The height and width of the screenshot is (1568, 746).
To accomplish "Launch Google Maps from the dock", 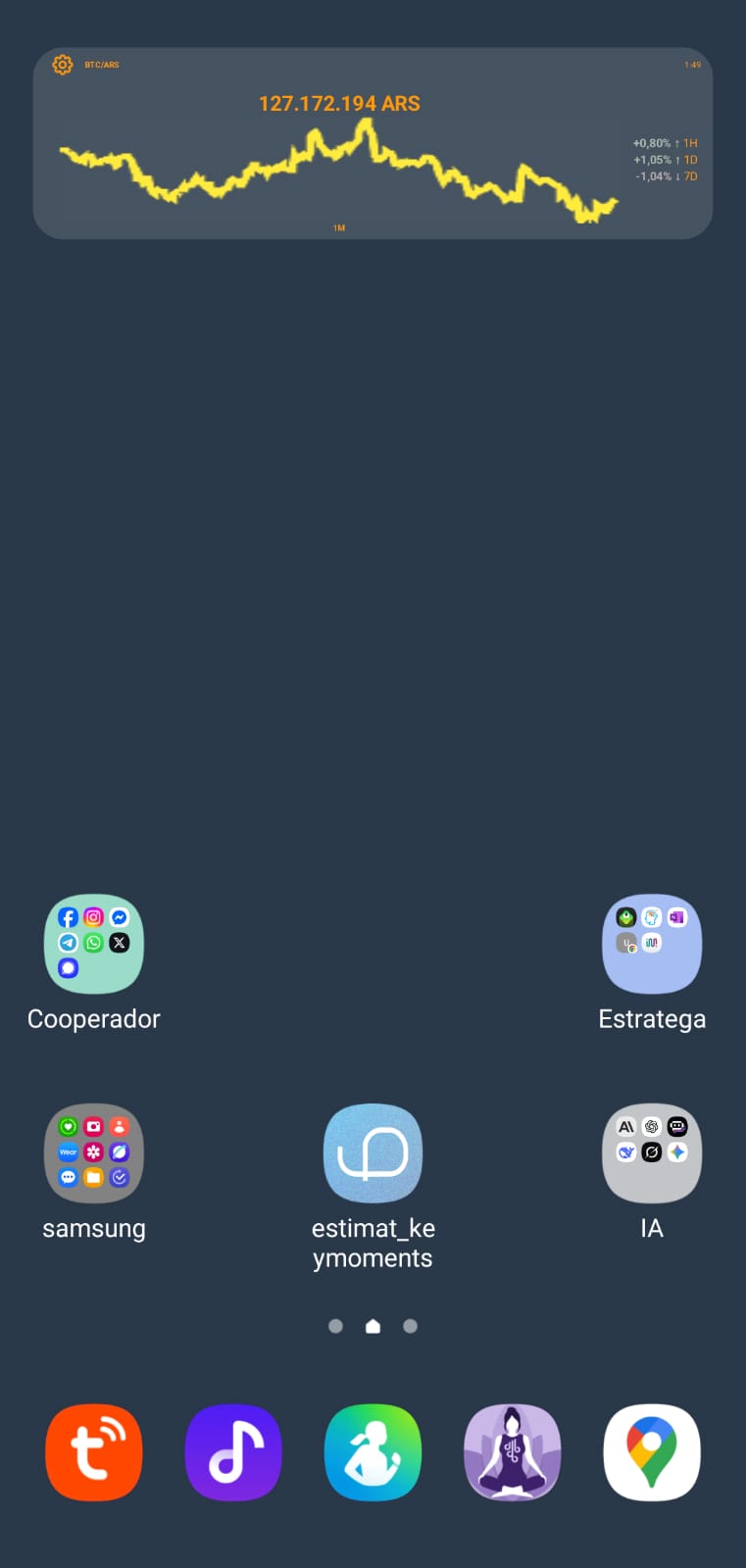I will point(652,1452).
